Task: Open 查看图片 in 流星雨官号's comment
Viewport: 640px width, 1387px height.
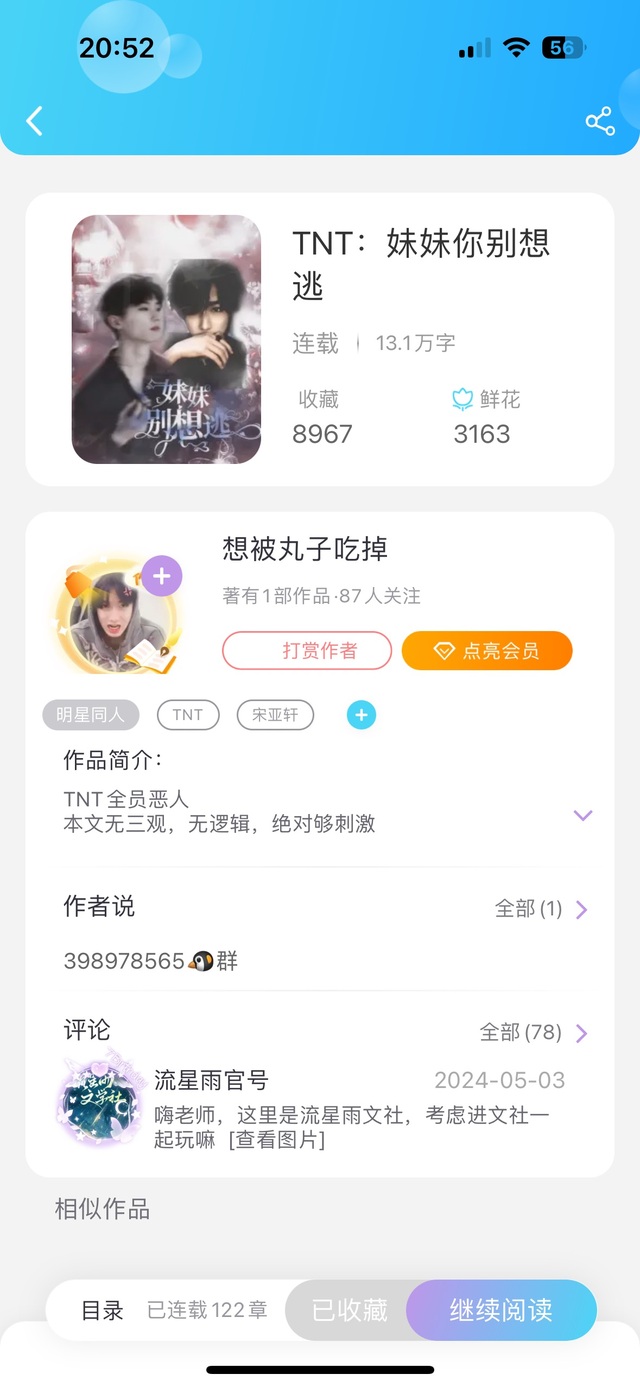Action: point(277,1140)
